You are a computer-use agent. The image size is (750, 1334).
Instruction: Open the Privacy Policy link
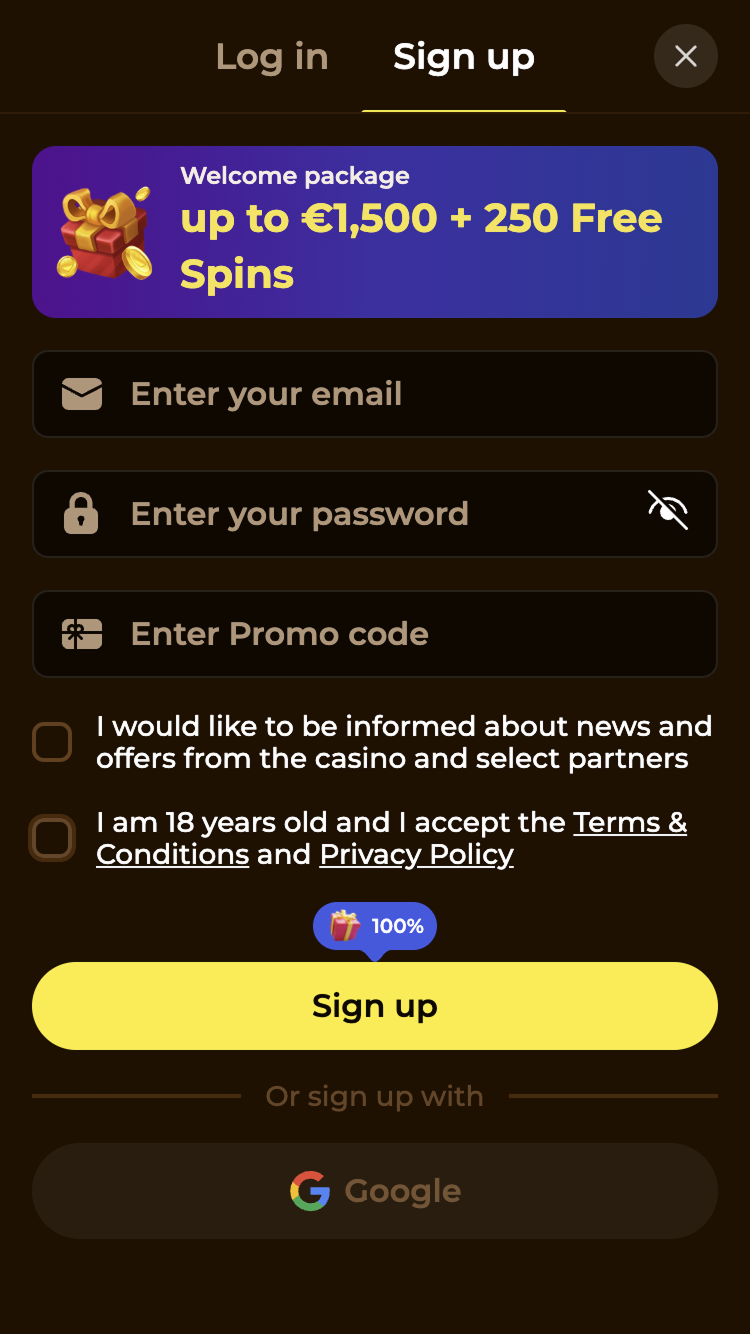[x=416, y=855]
